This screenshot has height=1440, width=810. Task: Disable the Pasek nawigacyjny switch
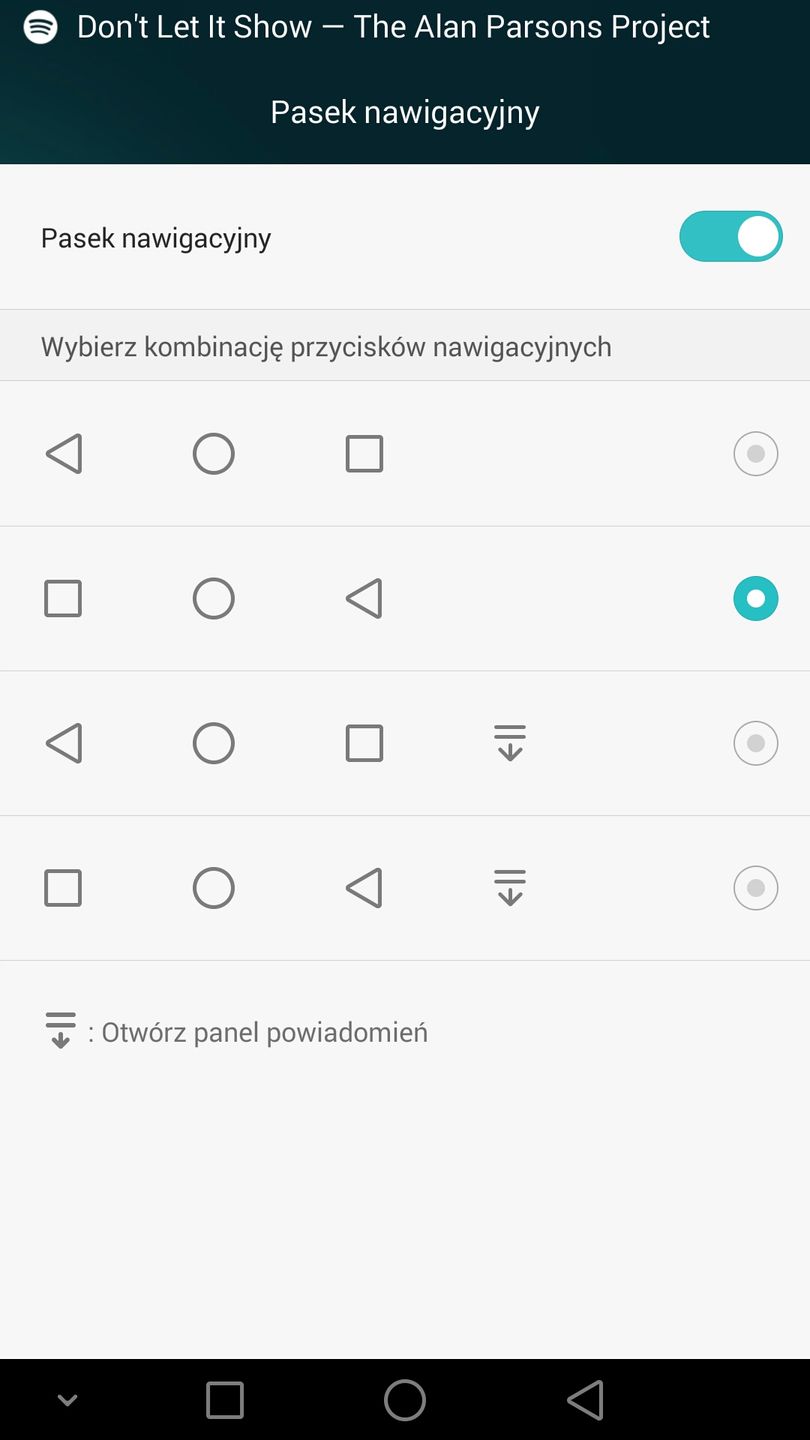(x=730, y=236)
